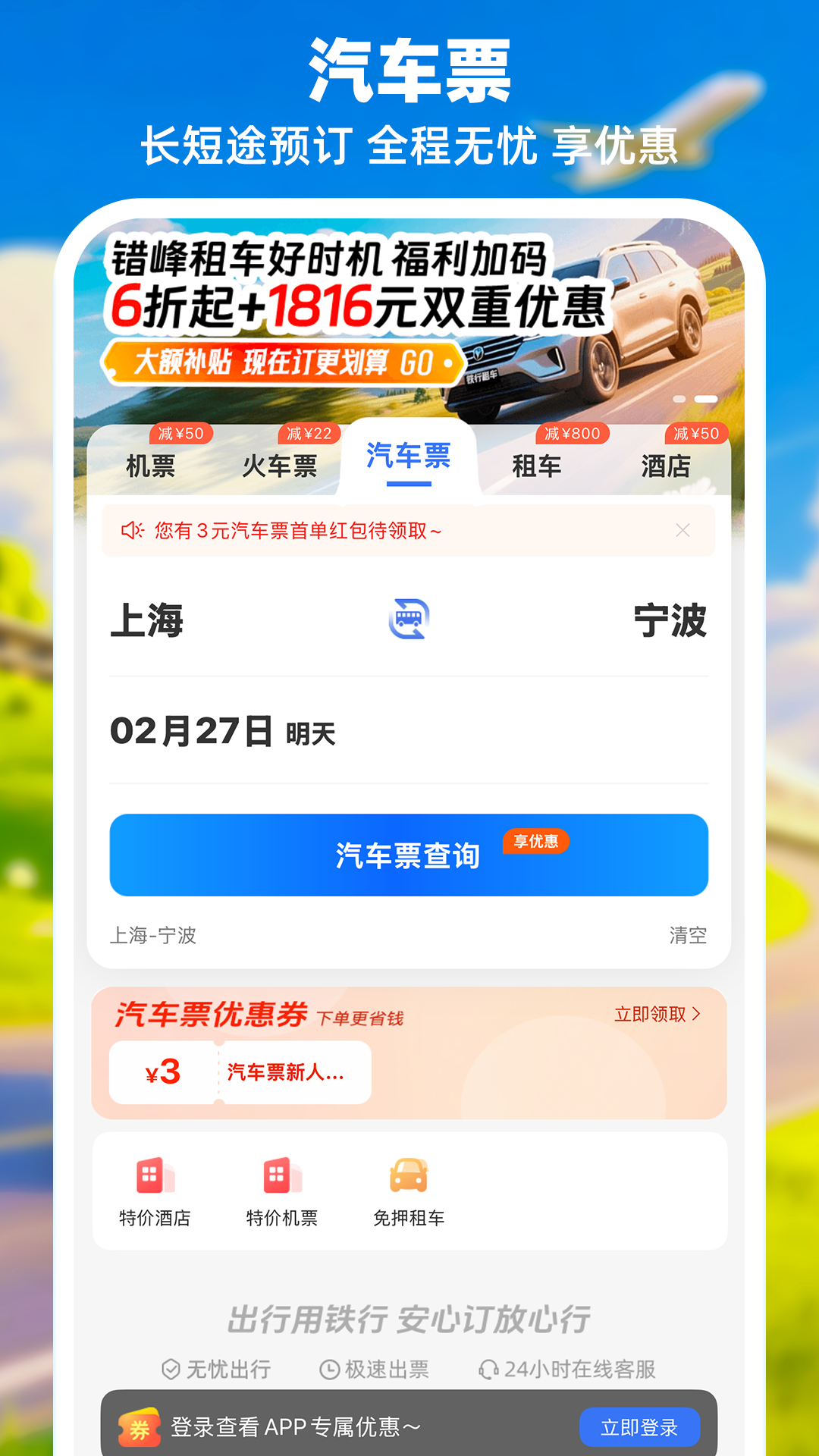Tap the 汽车票查询 search button
Screen dimensions: 819x1456
coord(409,855)
